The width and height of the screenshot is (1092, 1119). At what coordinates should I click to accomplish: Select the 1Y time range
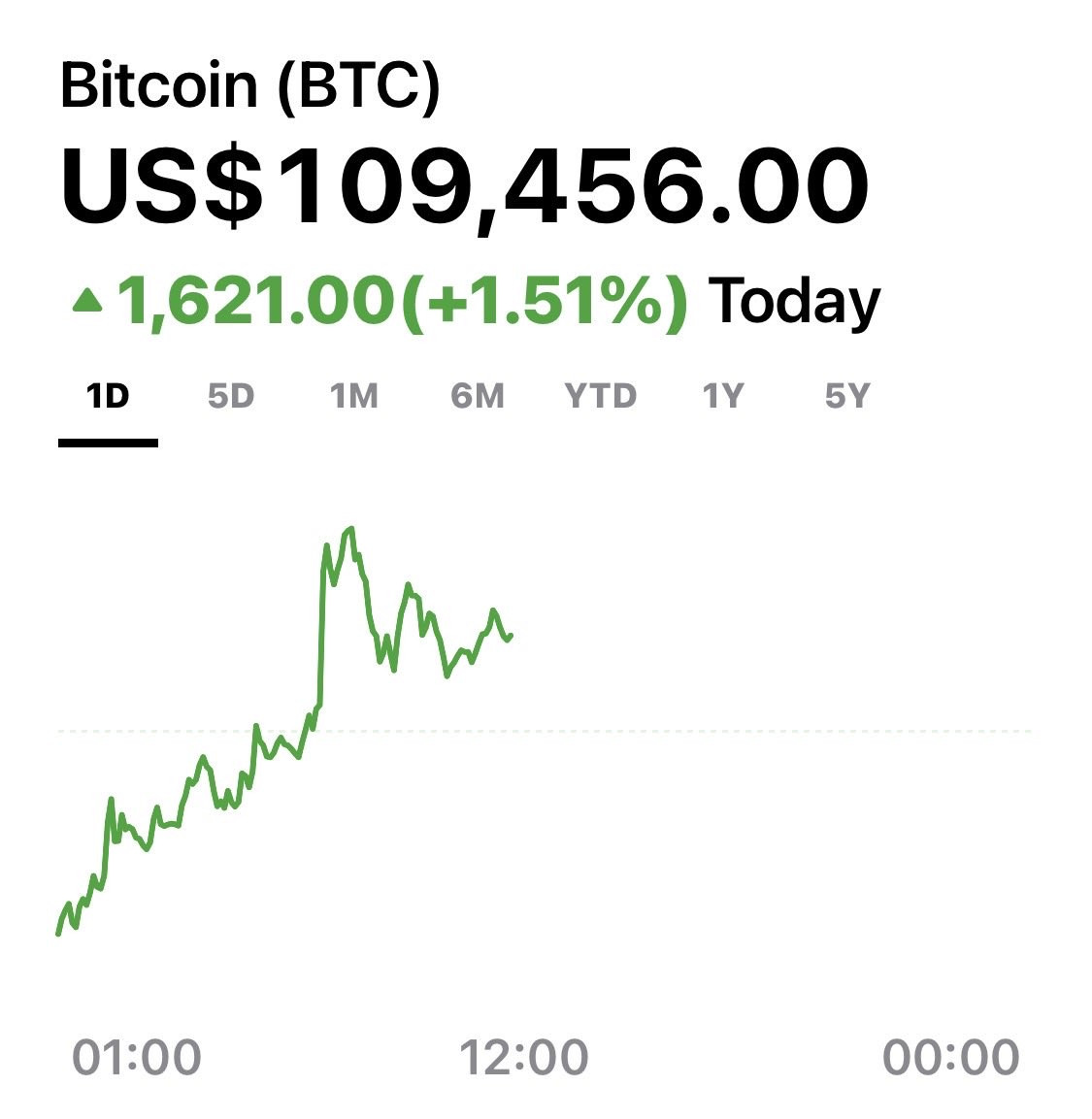click(x=723, y=396)
